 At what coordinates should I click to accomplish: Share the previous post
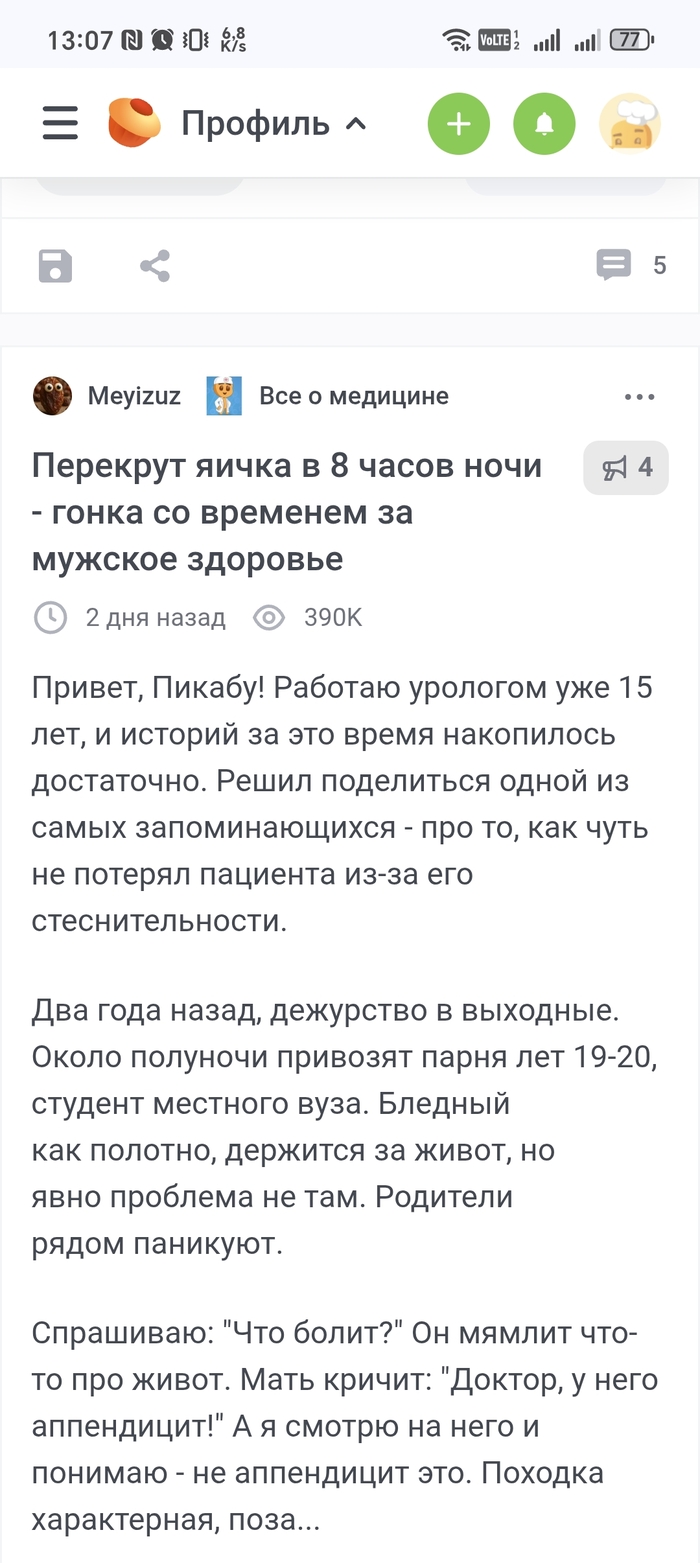click(155, 266)
